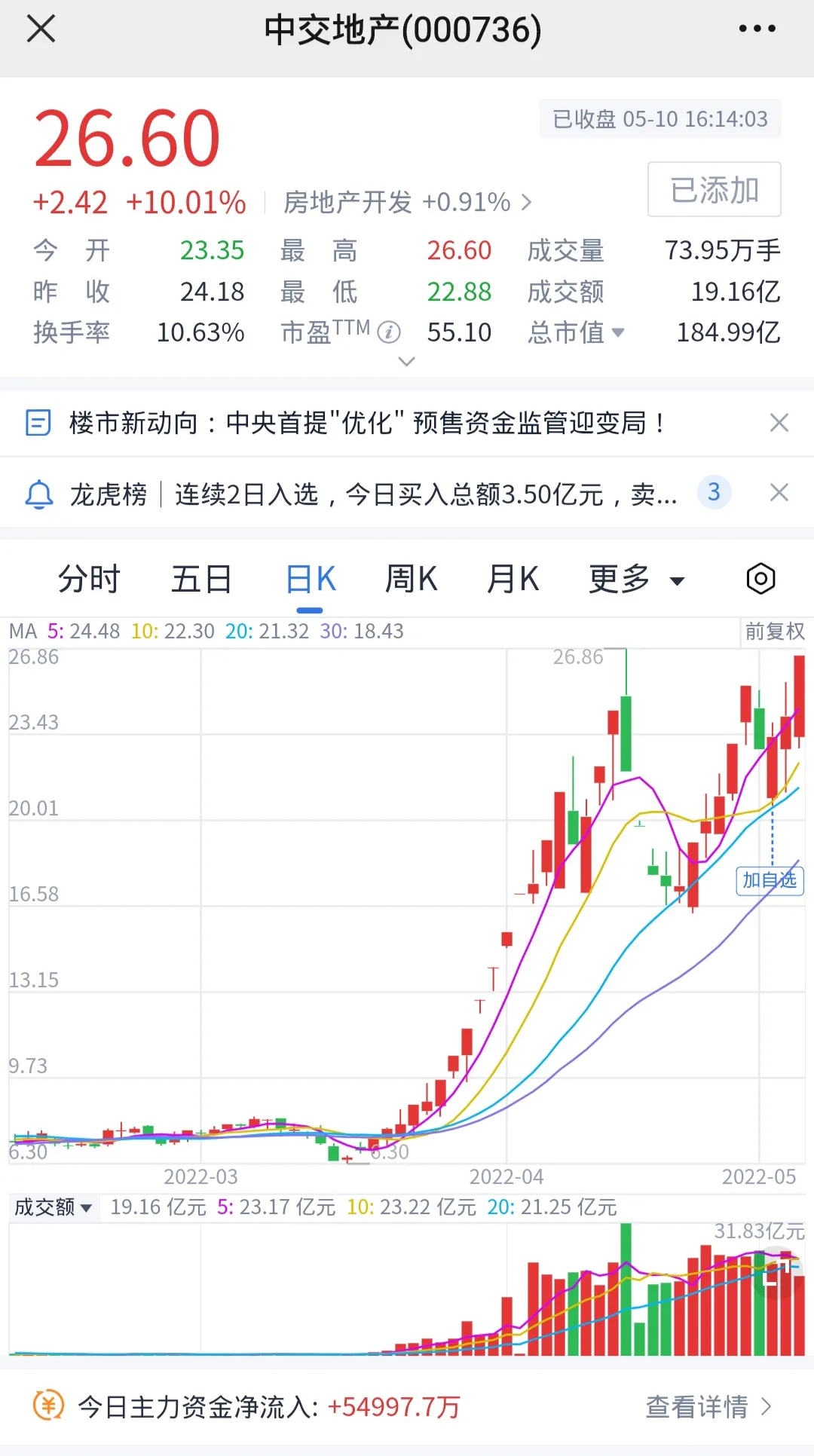Screen dimensions: 814x1456
Task: Open the three-dot overflow menu
Action: tap(757, 29)
